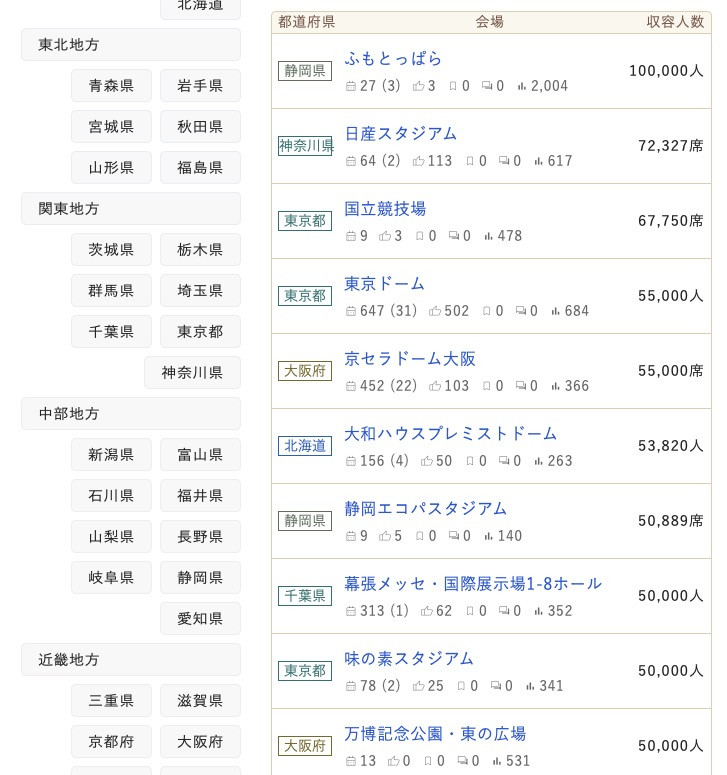View 万博記念公園・東の広場 venue
The width and height of the screenshot is (727, 775).
(434, 734)
